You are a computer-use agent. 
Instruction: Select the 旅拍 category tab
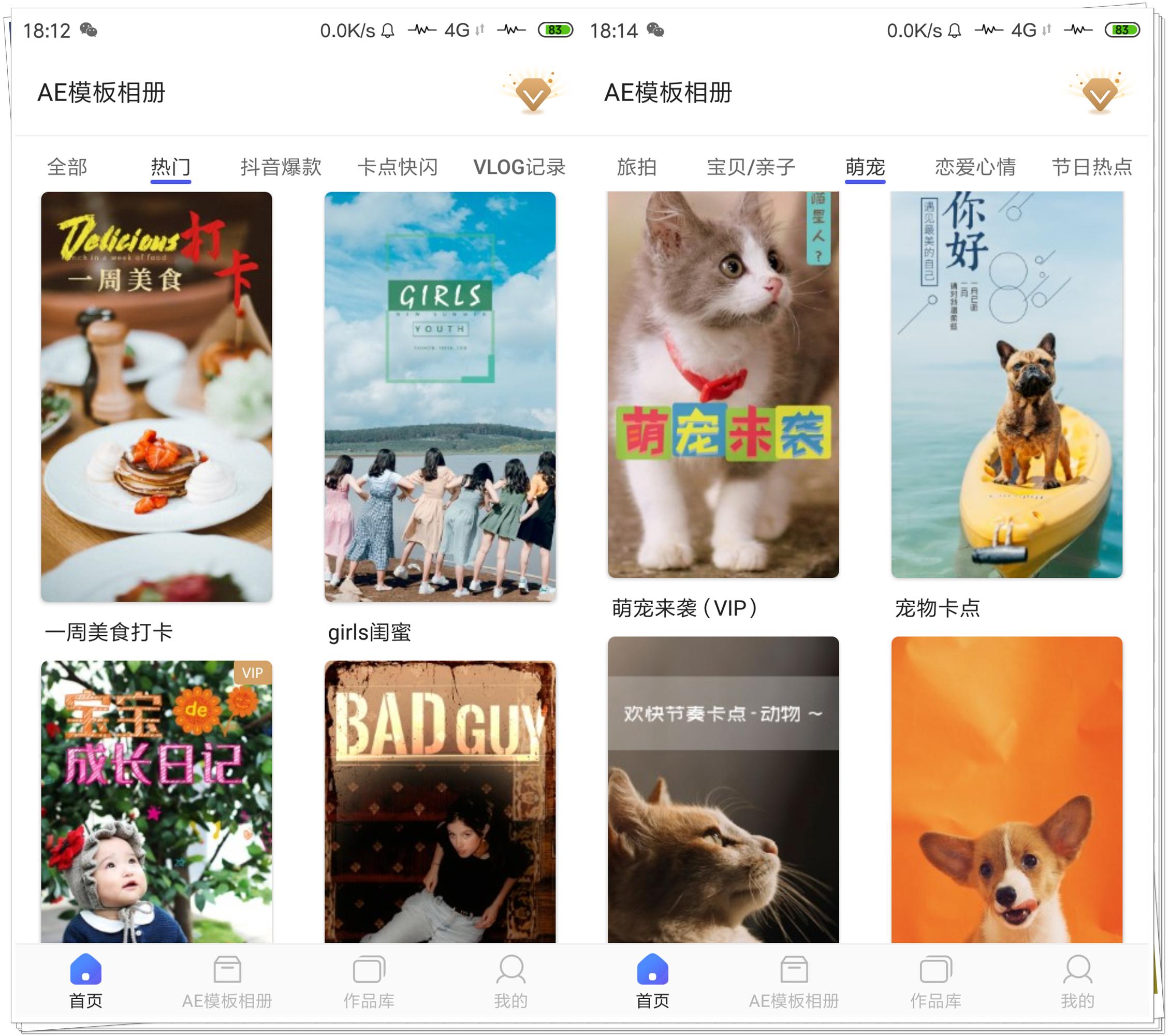[x=636, y=167]
